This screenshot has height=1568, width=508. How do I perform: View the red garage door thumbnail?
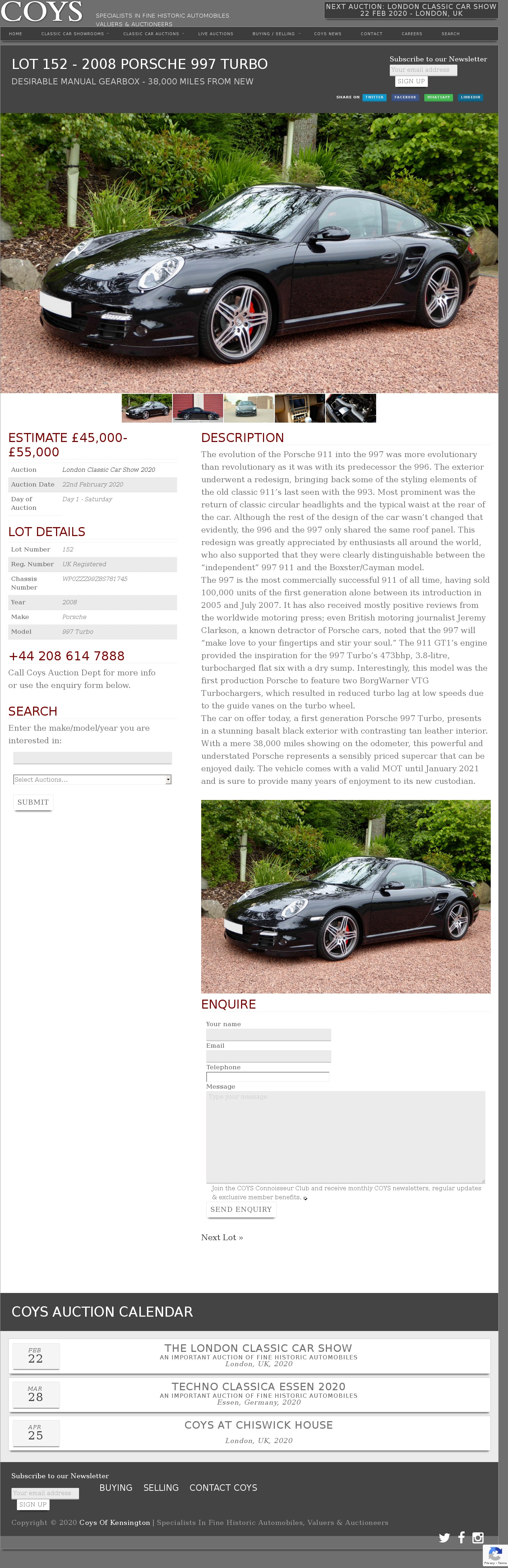click(198, 408)
